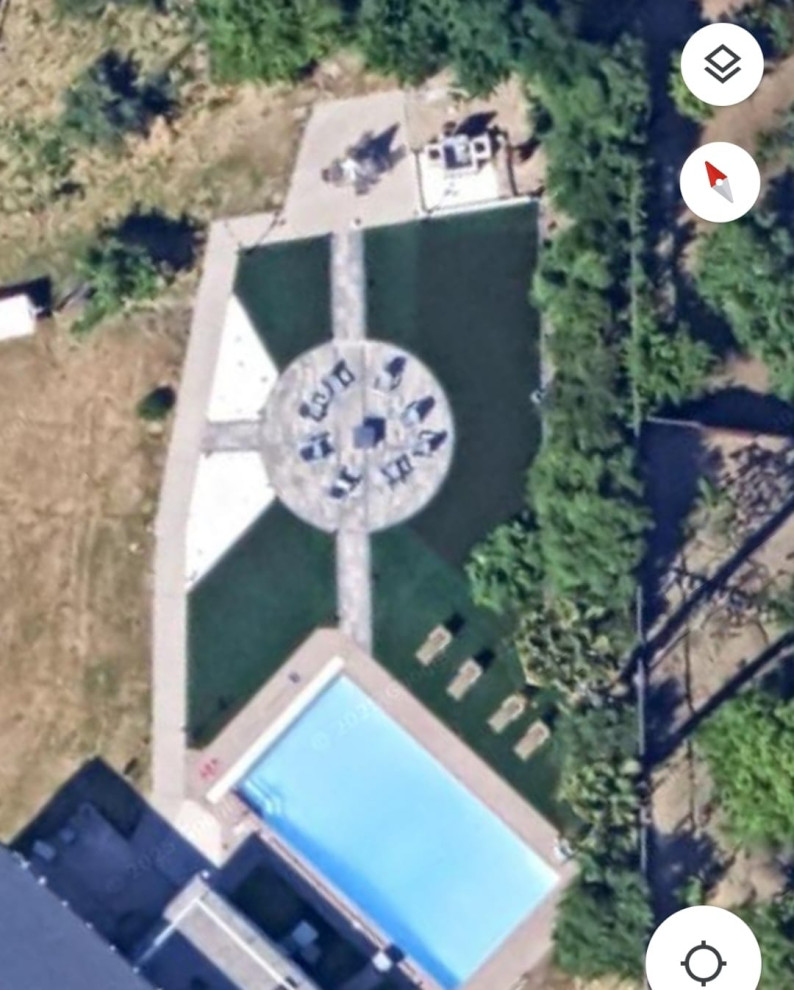Screen dimensions: 794x990
Task: Open the map layers selector
Action: point(722,65)
